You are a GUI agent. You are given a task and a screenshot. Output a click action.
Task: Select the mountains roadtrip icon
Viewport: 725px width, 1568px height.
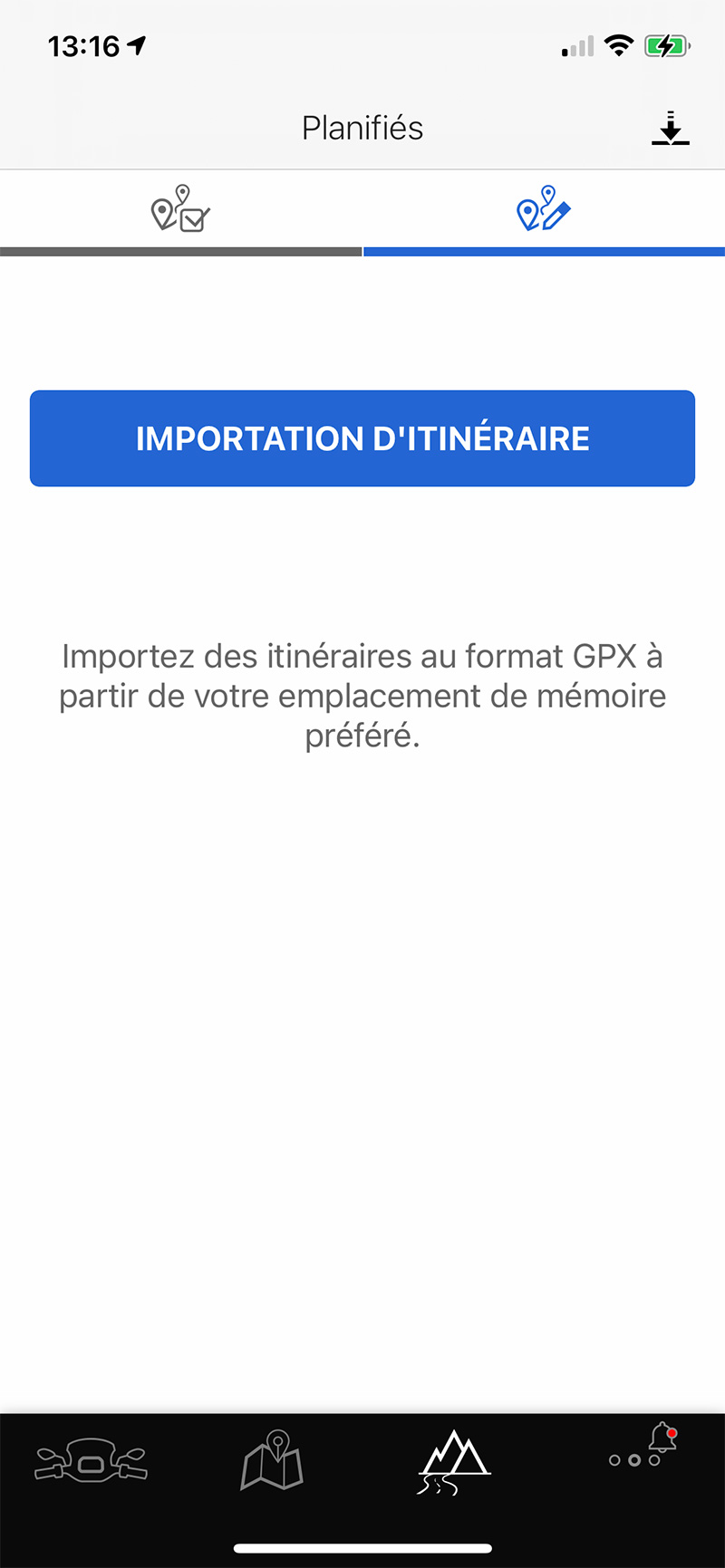click(453, 1463)
